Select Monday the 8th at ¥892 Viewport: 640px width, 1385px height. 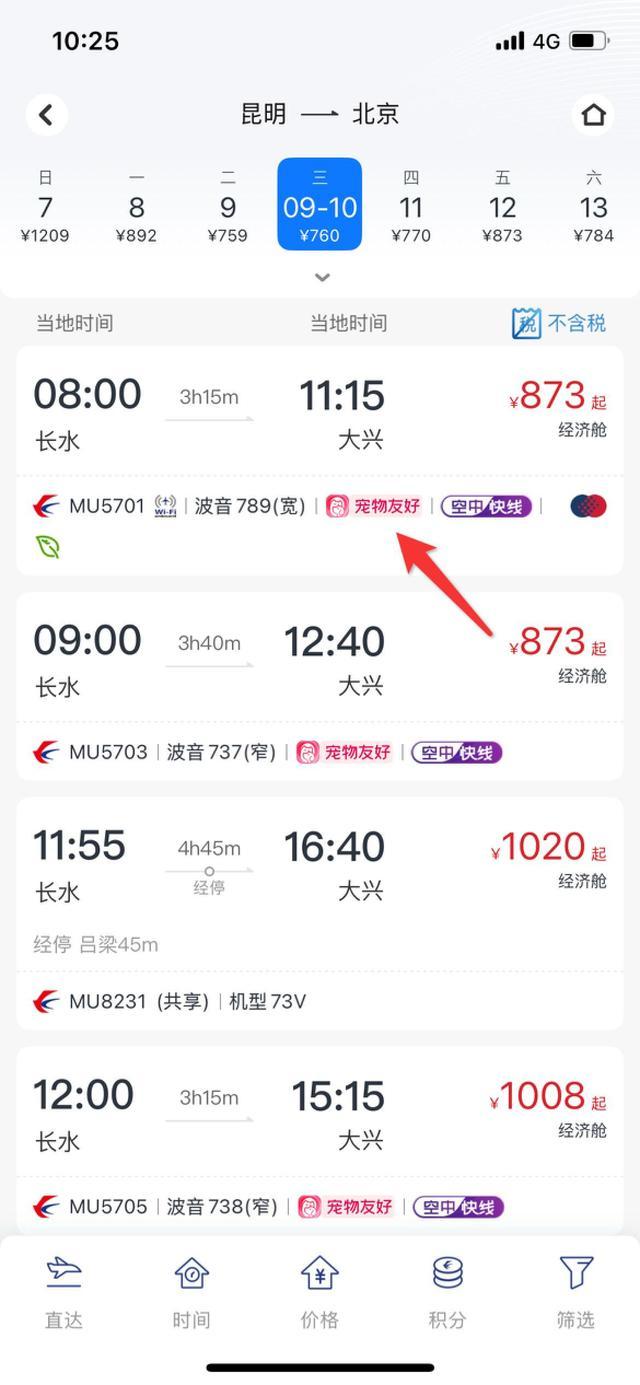click(136, 207)
